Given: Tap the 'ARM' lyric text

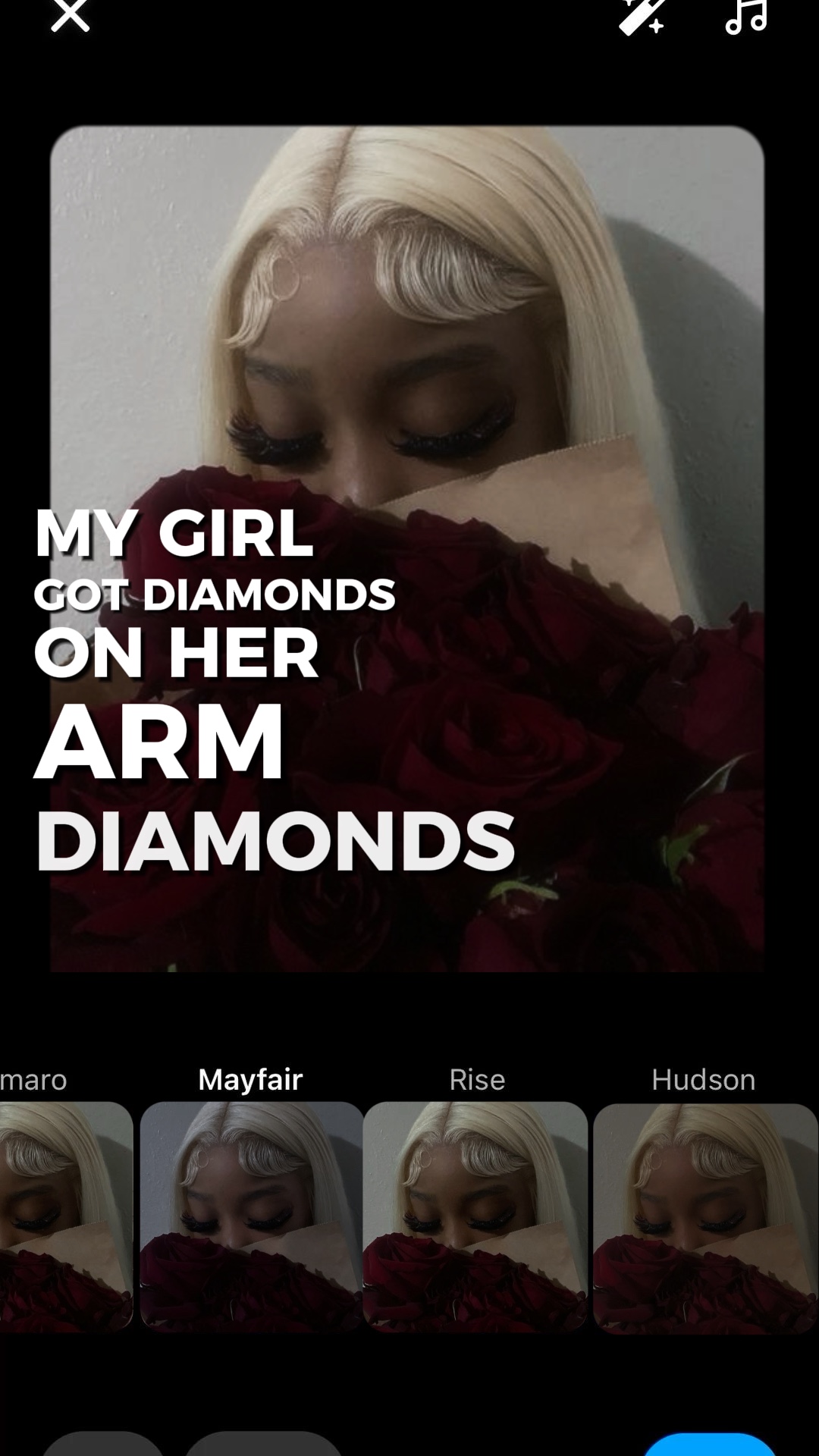Looking at the screenshot, I should (x=159, y=743).
